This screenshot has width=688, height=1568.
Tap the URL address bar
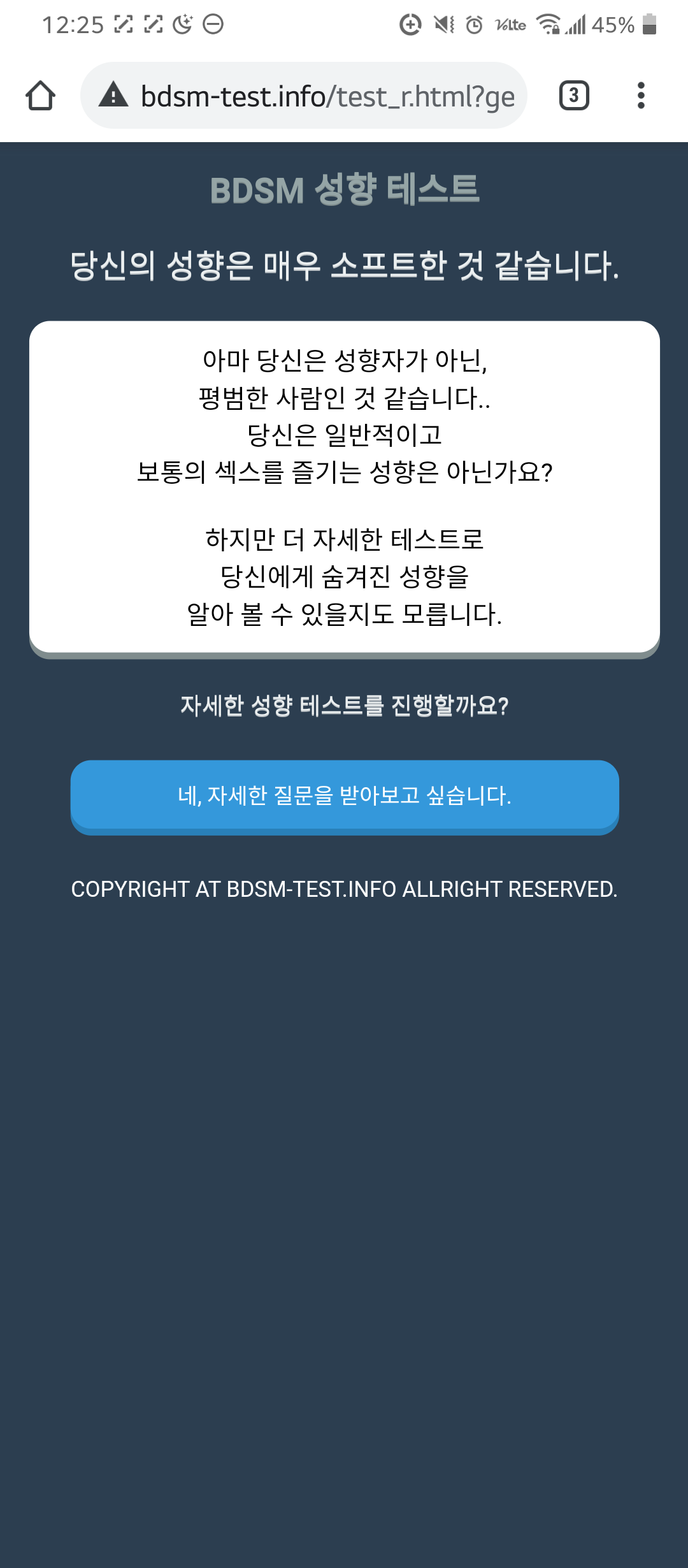click(x=327, y=96)
